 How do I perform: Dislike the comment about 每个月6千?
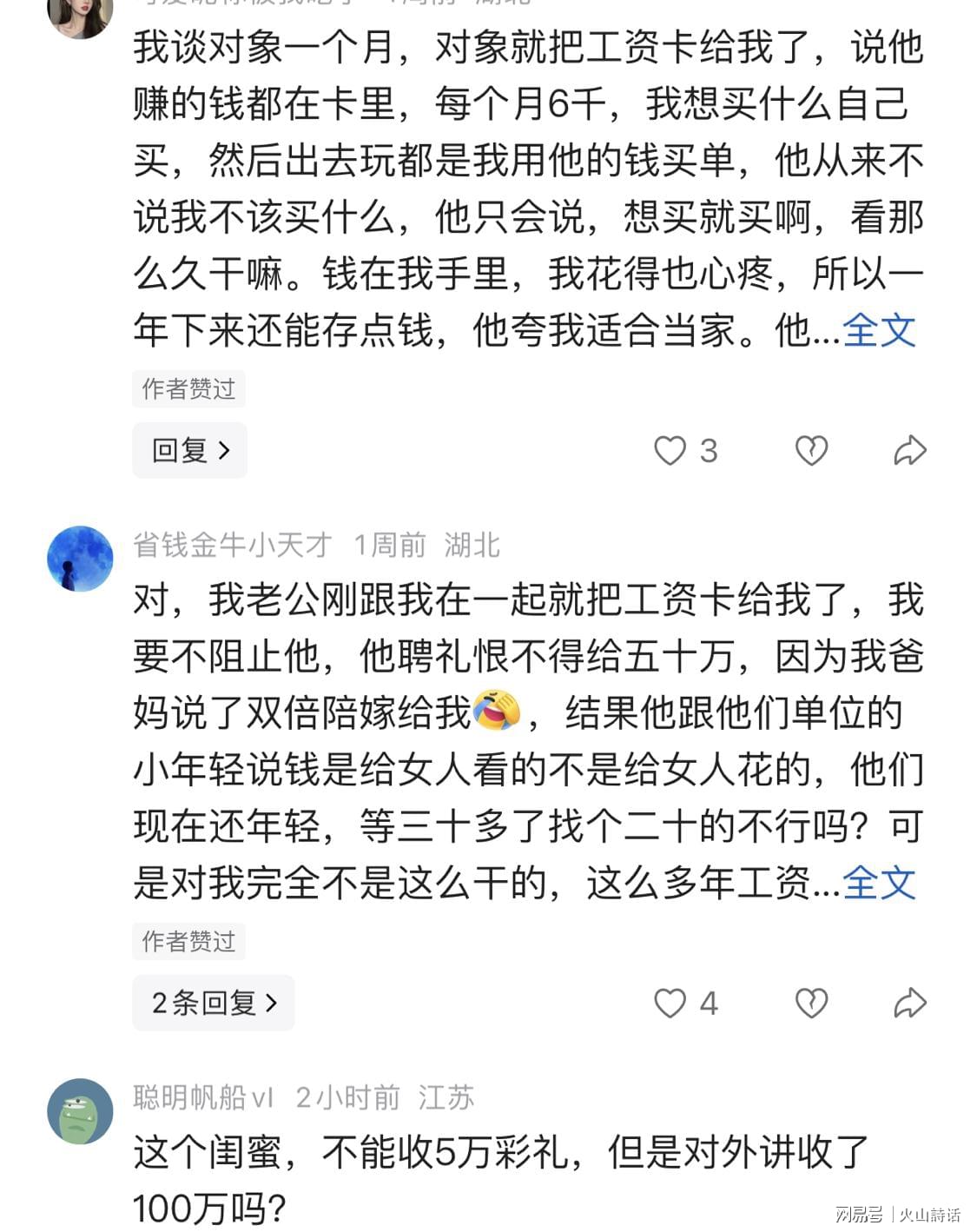pos(811,450)
